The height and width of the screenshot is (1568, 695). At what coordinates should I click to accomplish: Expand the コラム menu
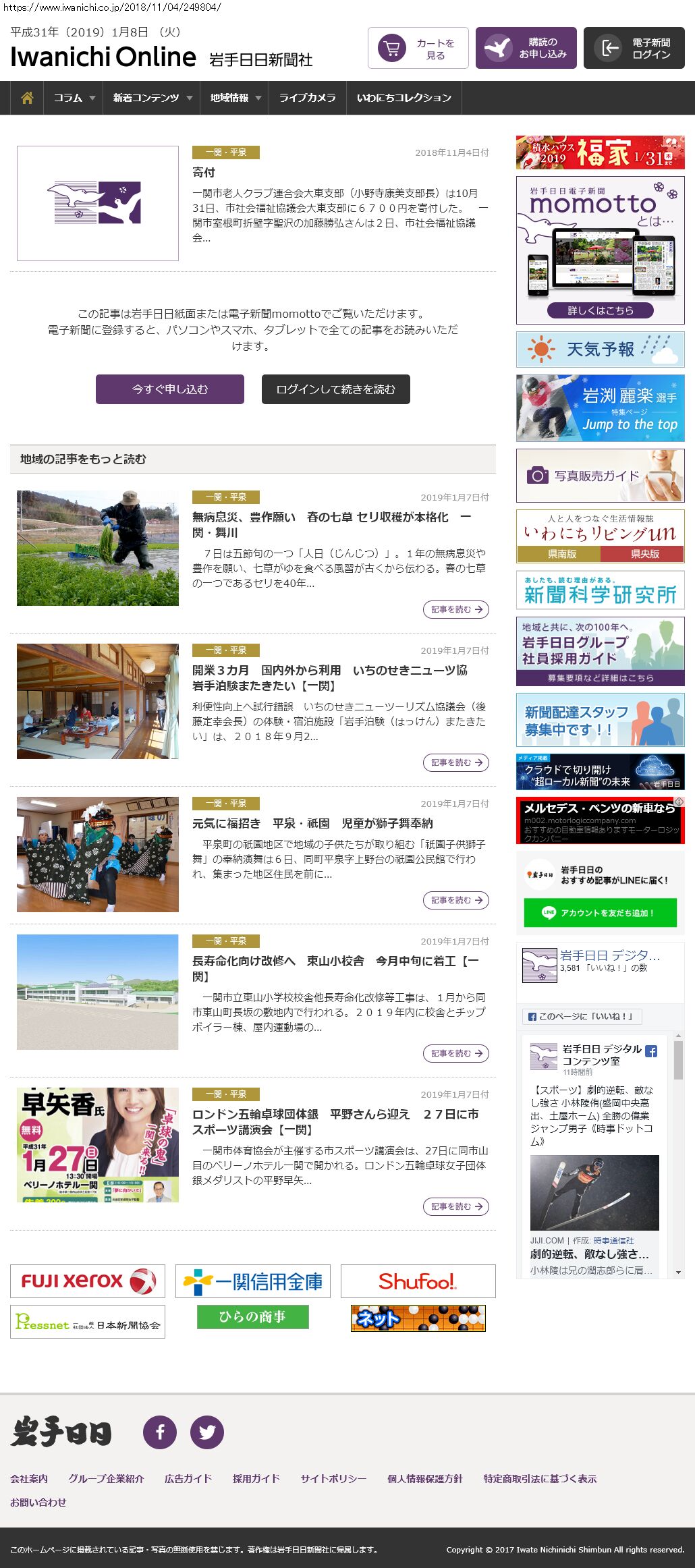point(74,98)
